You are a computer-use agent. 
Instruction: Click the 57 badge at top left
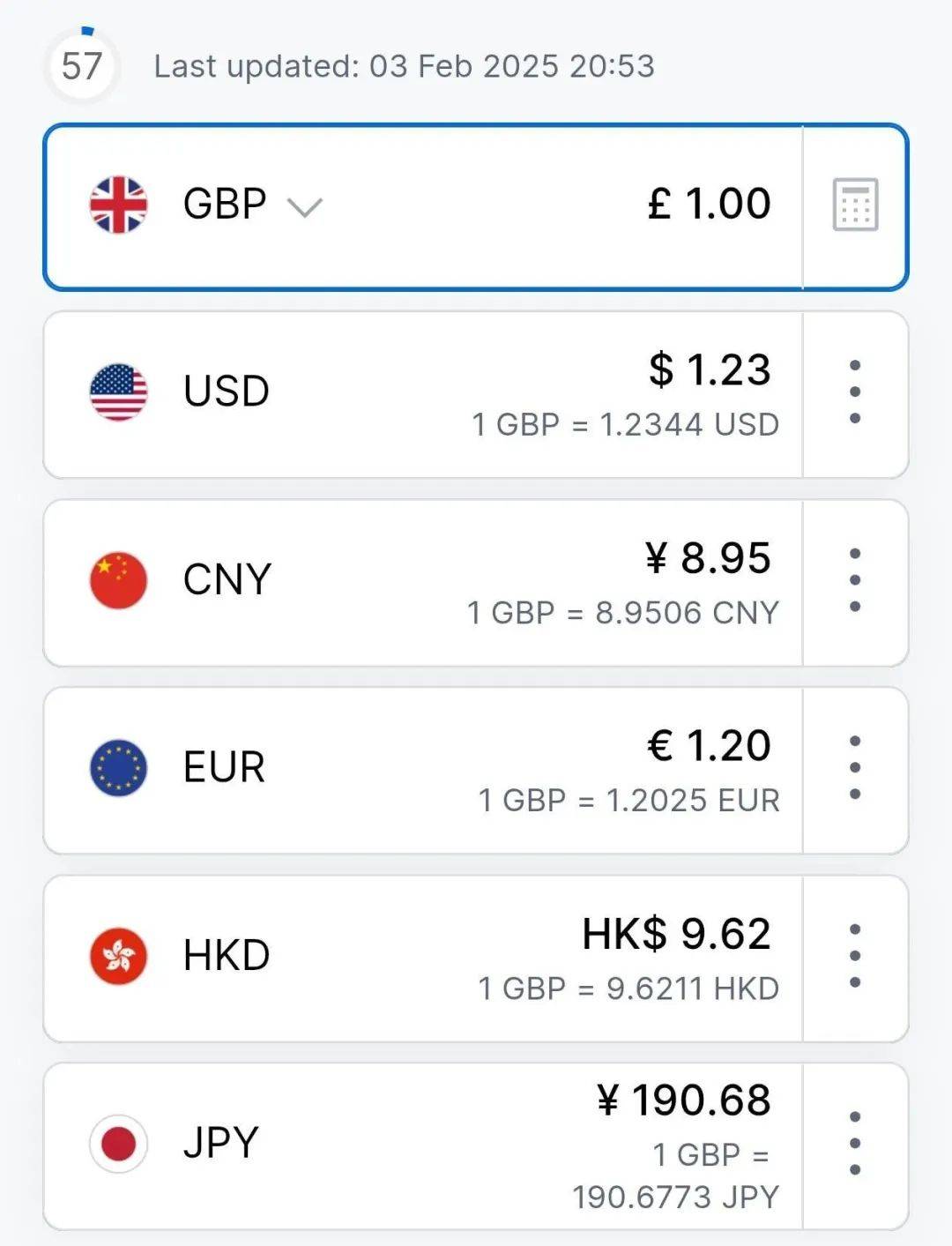tap(82, 64)
